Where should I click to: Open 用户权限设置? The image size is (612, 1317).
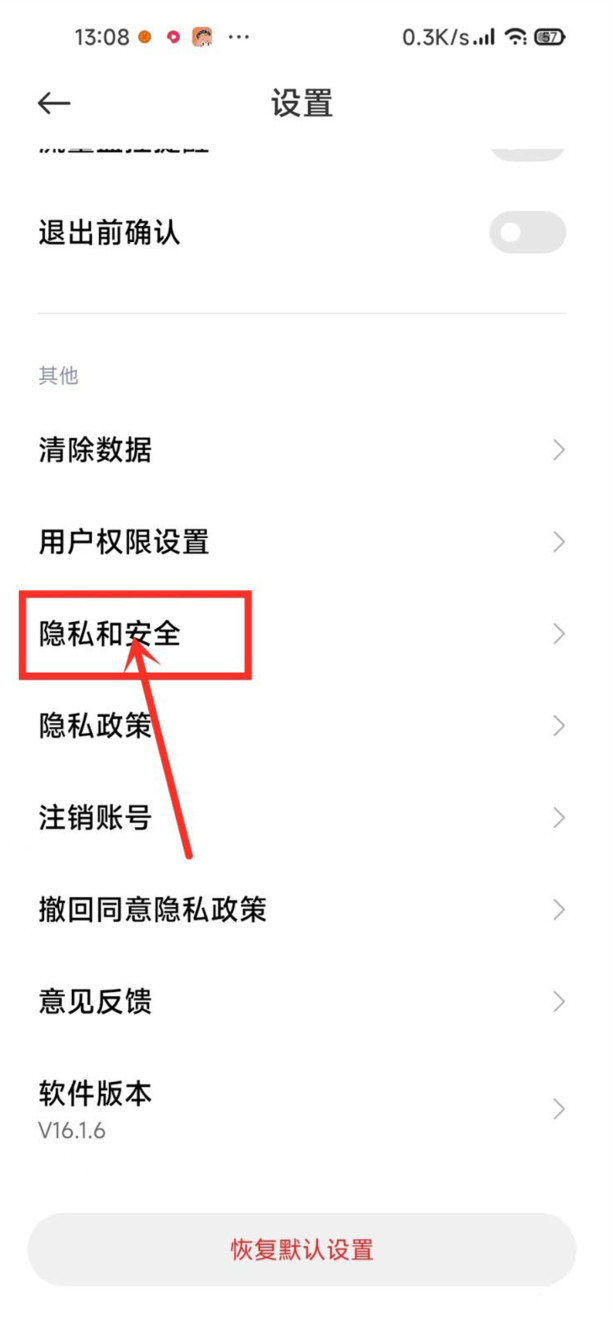tap(300, 542)
